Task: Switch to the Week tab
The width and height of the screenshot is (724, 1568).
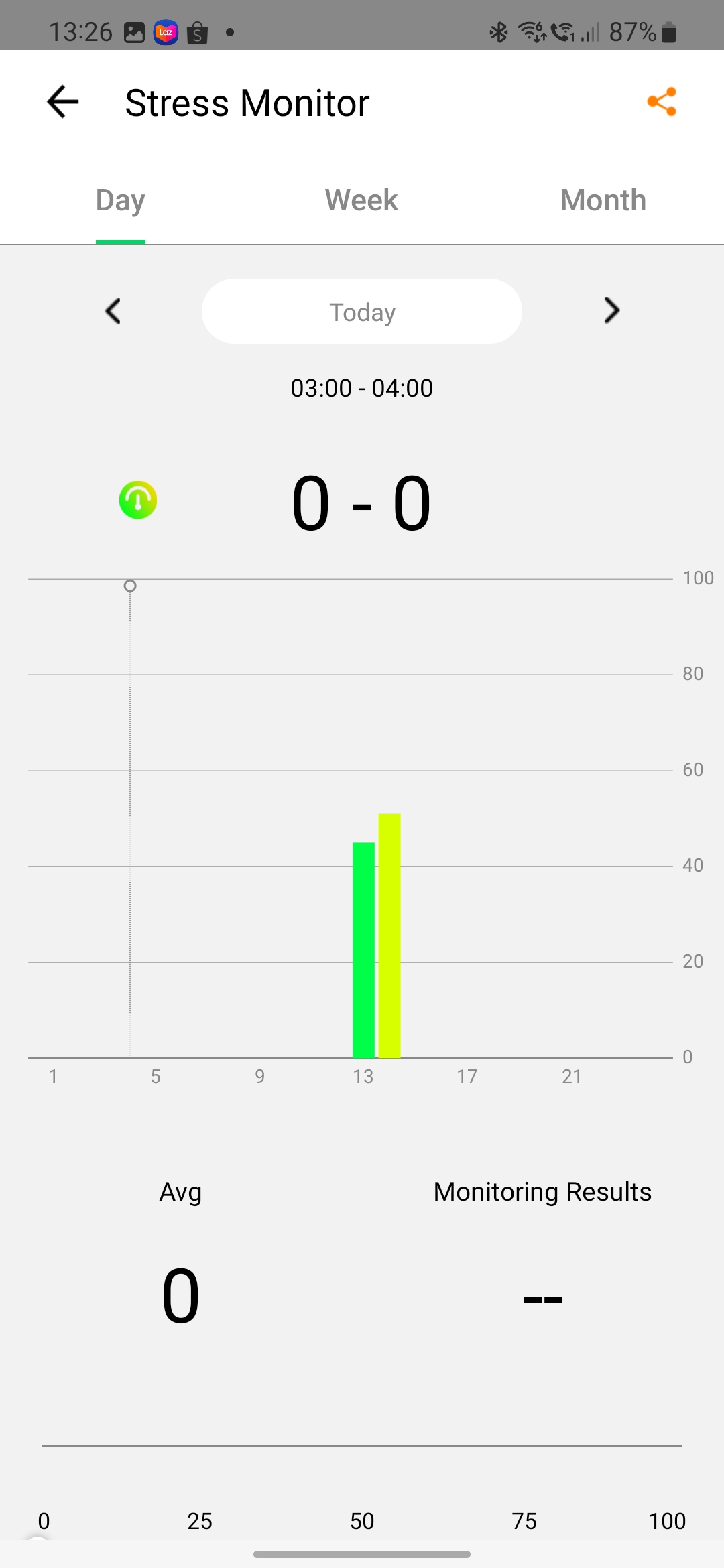Action: coord(361,200)
